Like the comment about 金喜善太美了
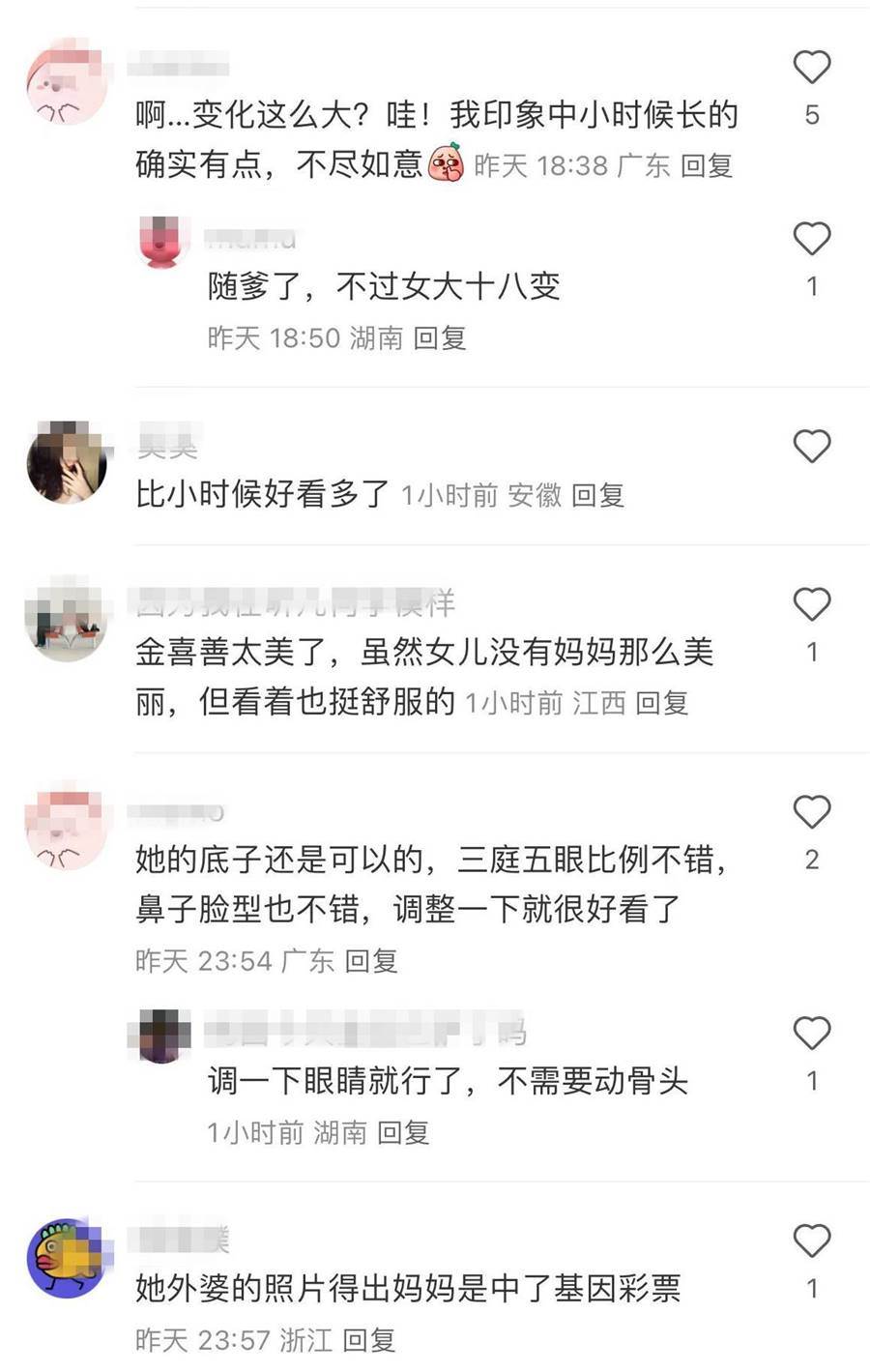The height and width of the screenshot is (1372, 870). [x=811, y=604]
